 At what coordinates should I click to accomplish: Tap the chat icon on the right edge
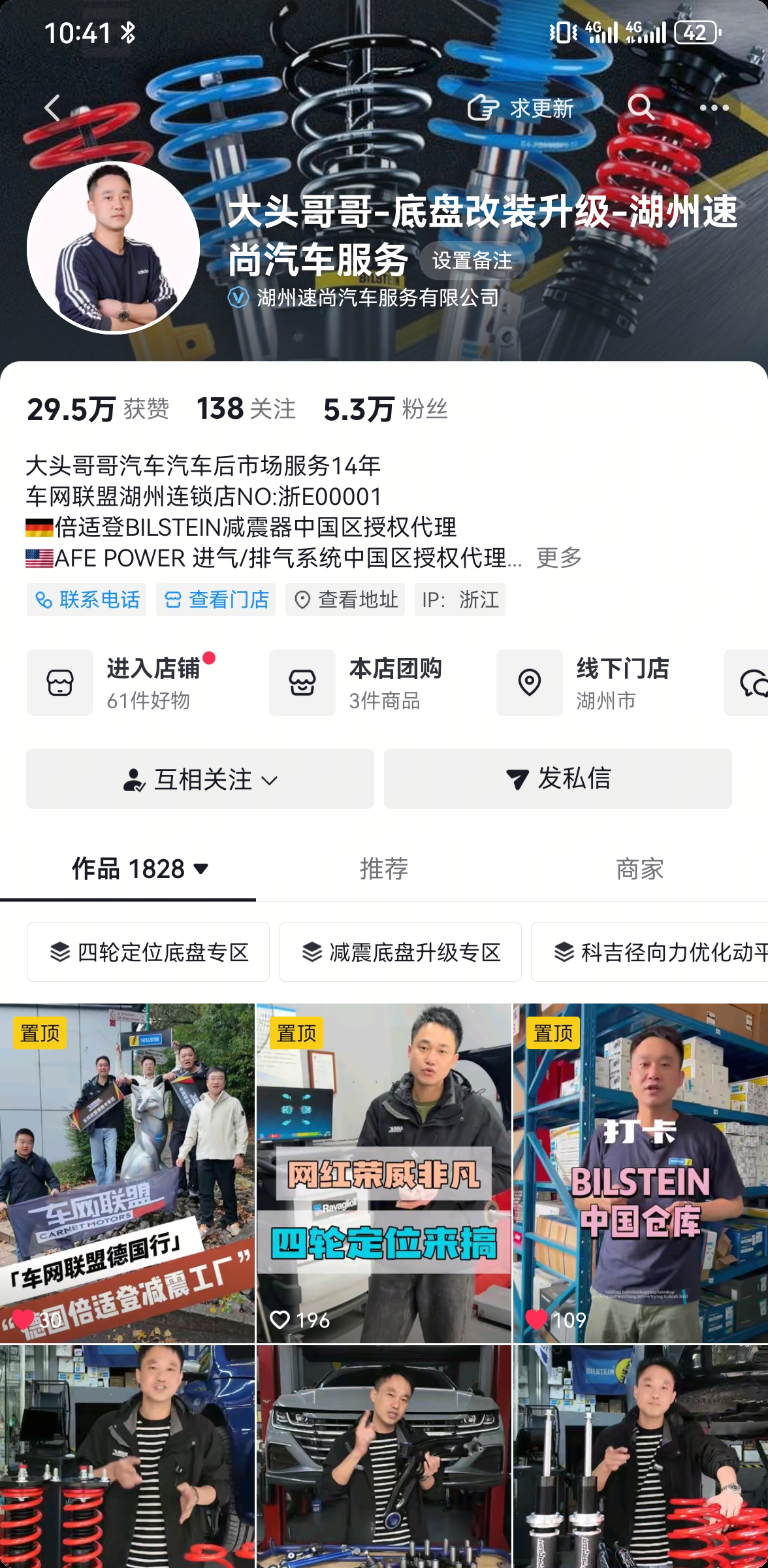(x=756, y=681)
